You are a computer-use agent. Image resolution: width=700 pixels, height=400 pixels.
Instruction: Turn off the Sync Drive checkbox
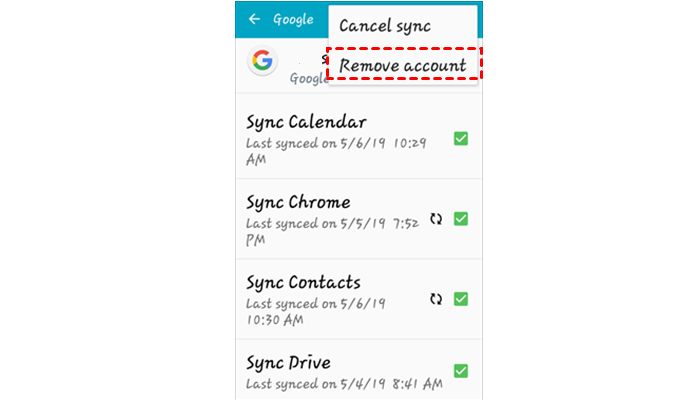coord(461,371)
